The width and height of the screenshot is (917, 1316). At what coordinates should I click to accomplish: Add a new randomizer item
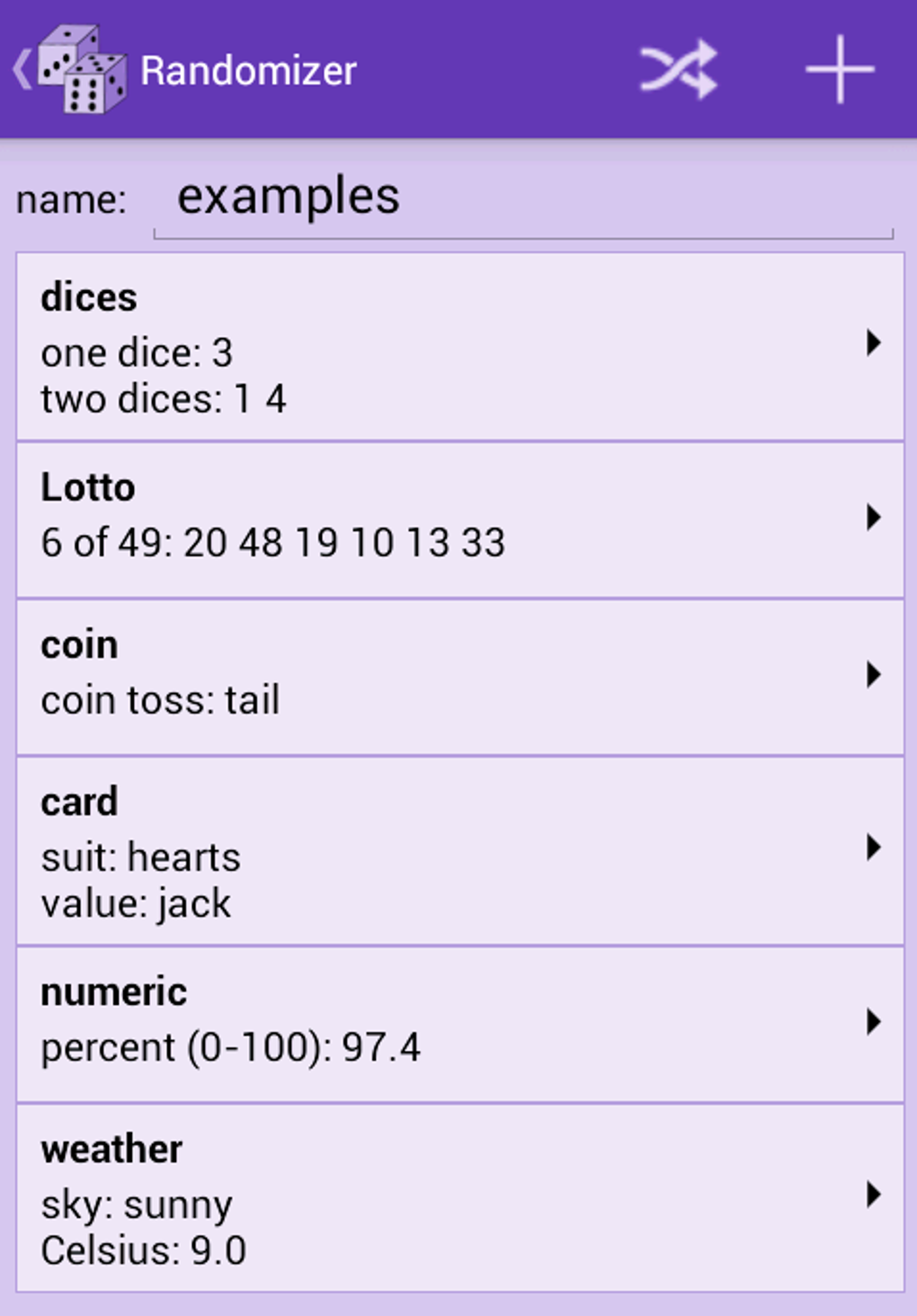click(839, 70)
